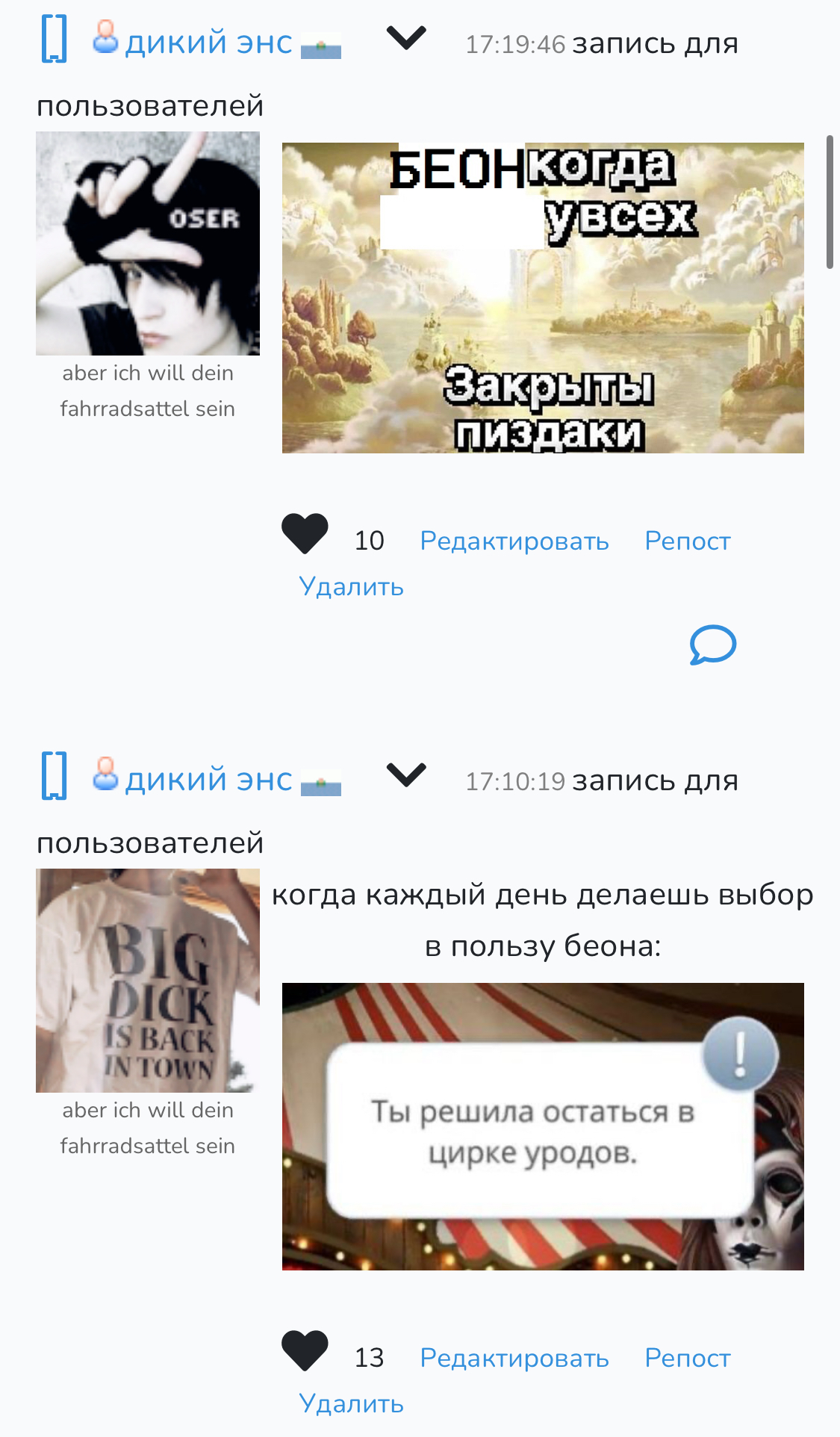This screenshot has width=840, height=1437.
Task: Tap Редактировать on the 17:19:46 post
Action: [x=514, y=541]
